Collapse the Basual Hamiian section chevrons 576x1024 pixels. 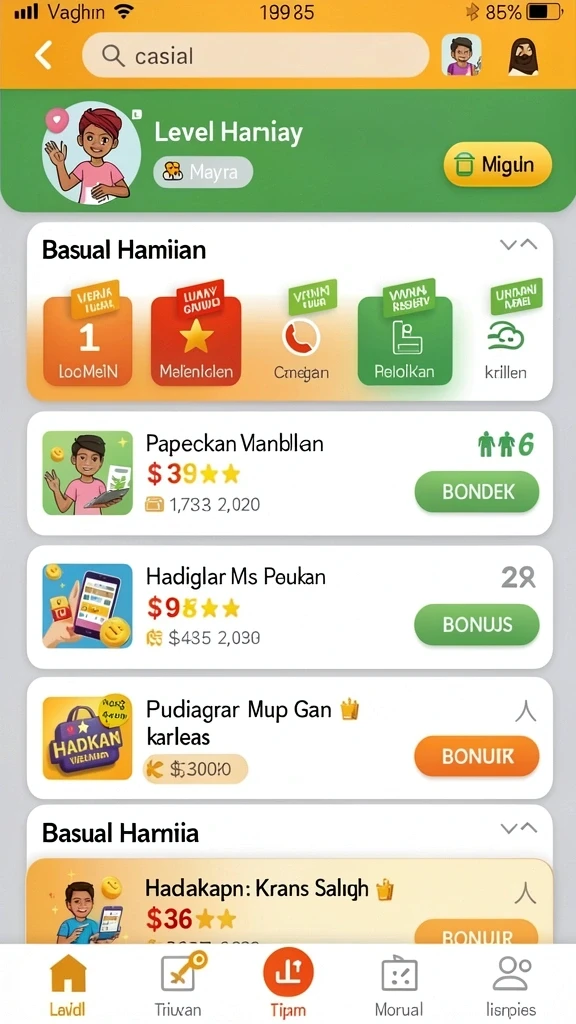tap(519, 245)
